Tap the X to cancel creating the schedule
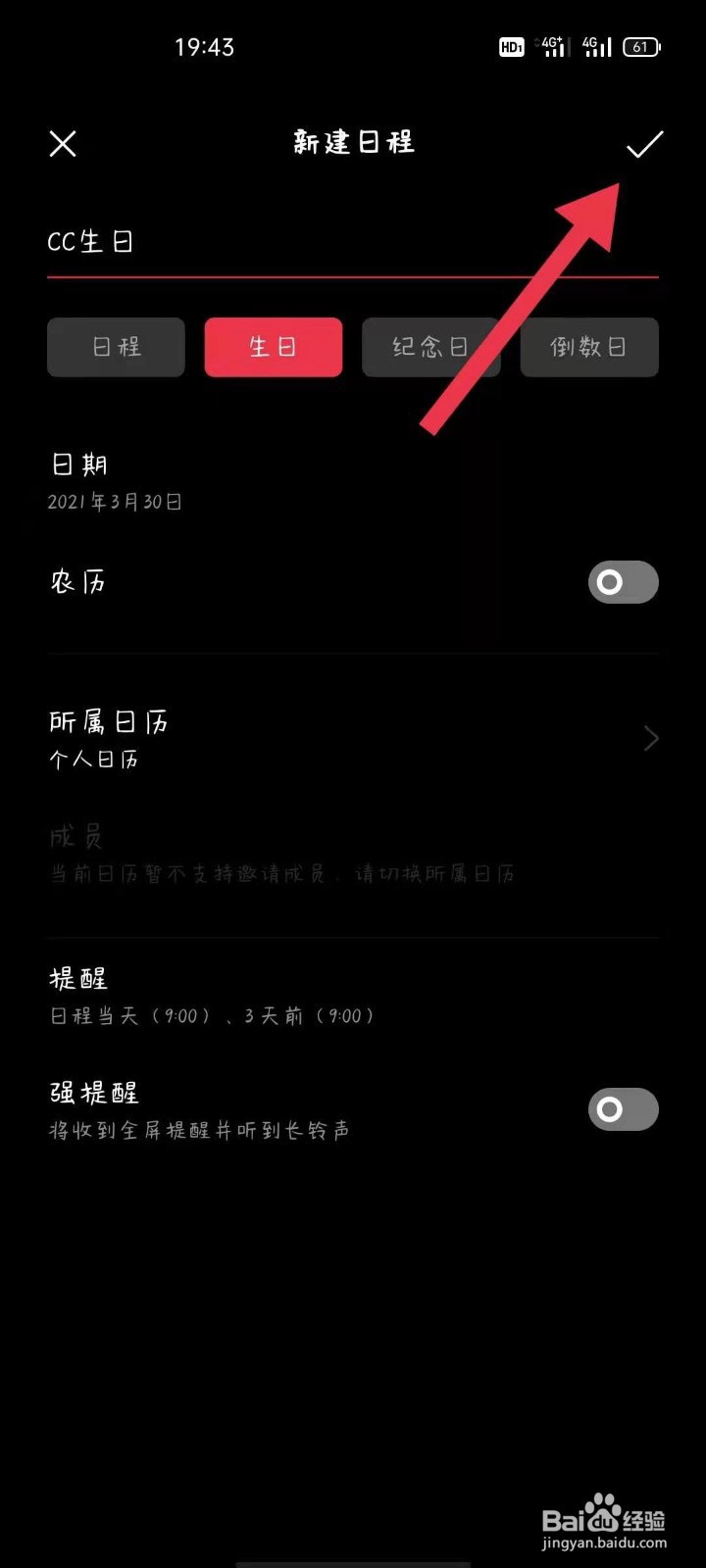Image resolution: width=706 pixels, height=1568 pixels. 63,144
